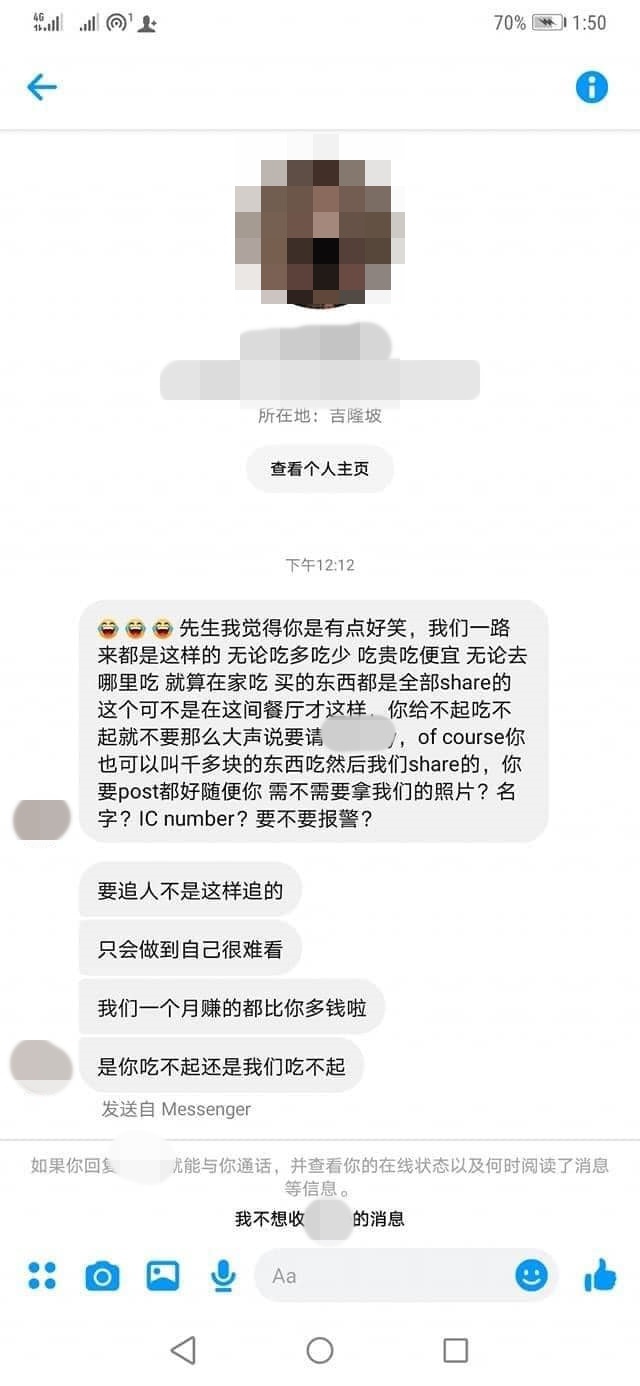
Task: Tap the 我不想收 消息 link
Action: tap(319, 1219)
